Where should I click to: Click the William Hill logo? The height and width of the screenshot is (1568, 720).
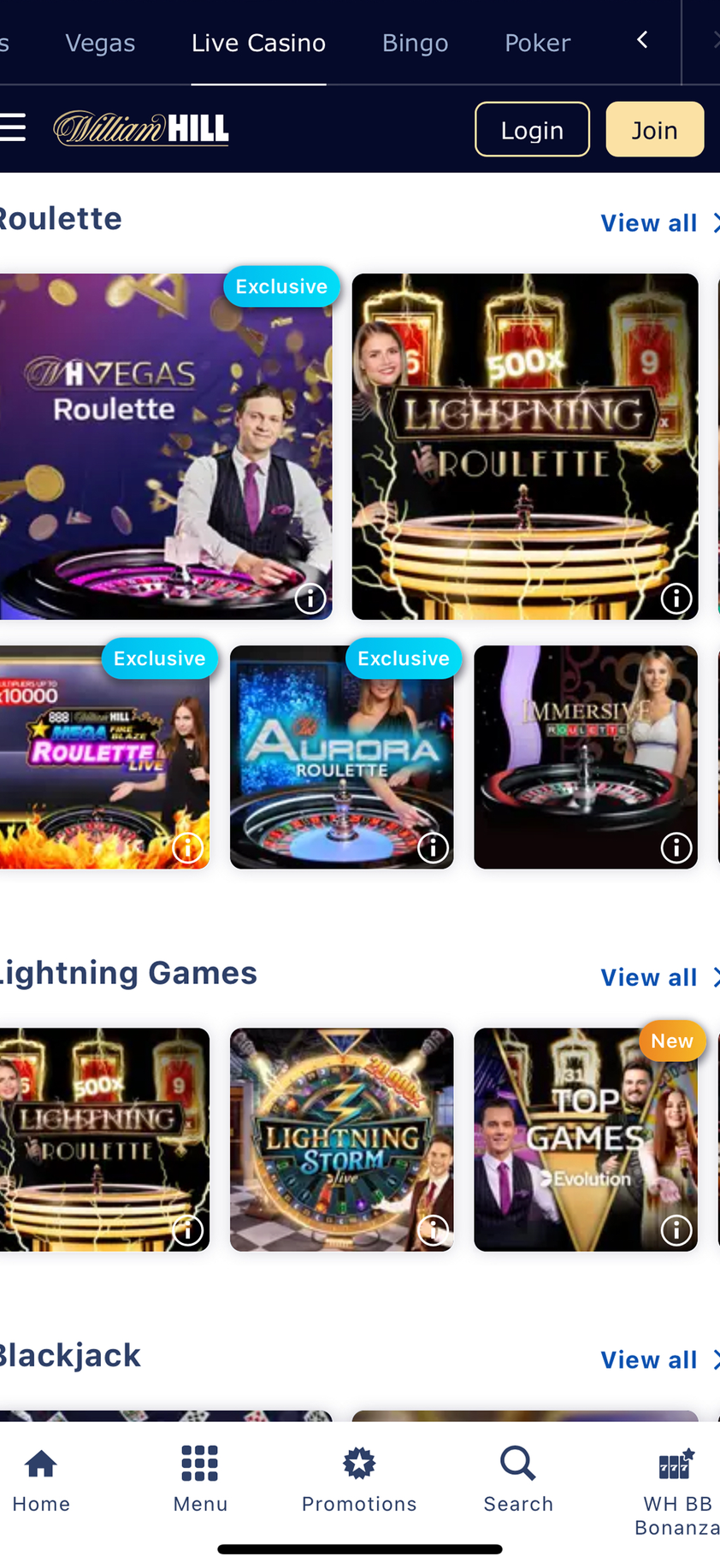point(141,127)
